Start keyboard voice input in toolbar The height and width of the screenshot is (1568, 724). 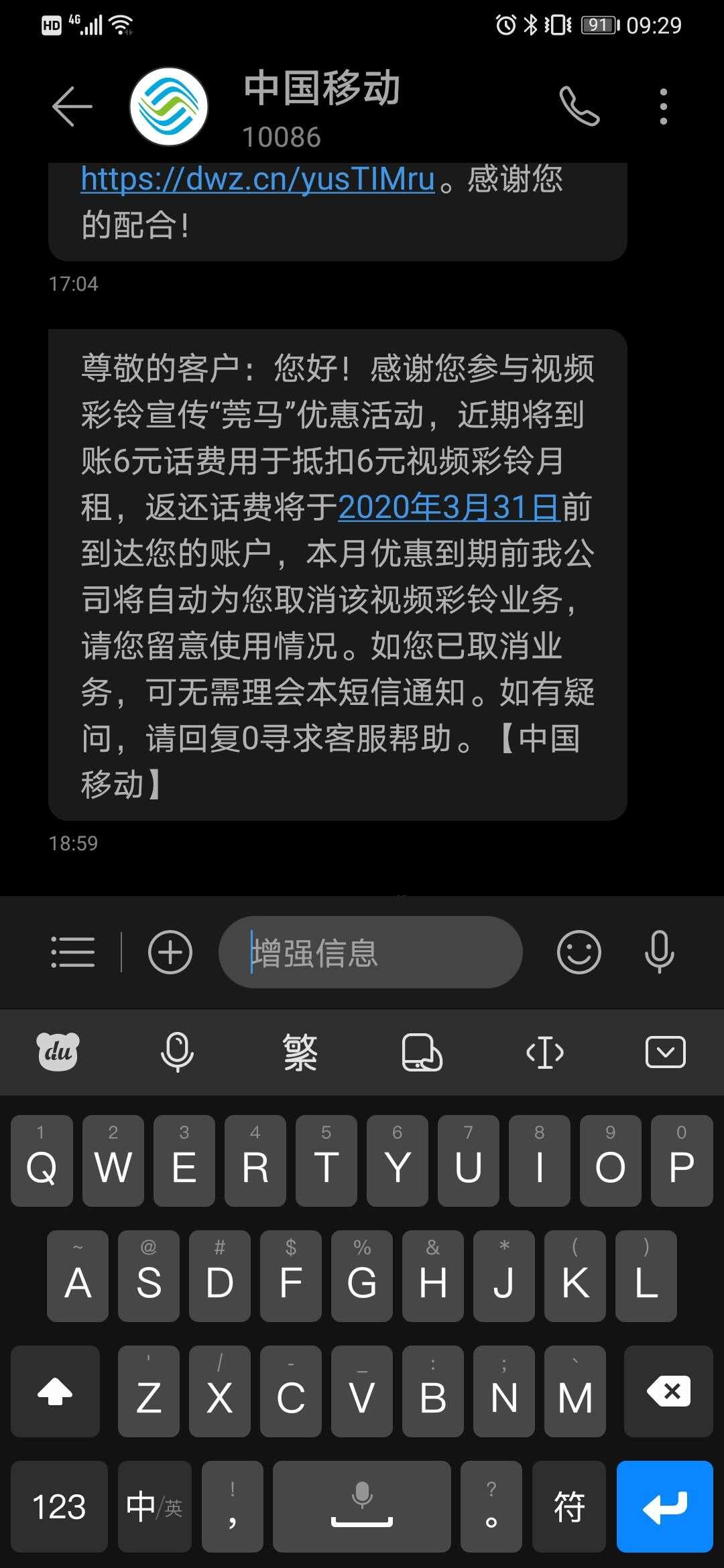pos(177,1052)
